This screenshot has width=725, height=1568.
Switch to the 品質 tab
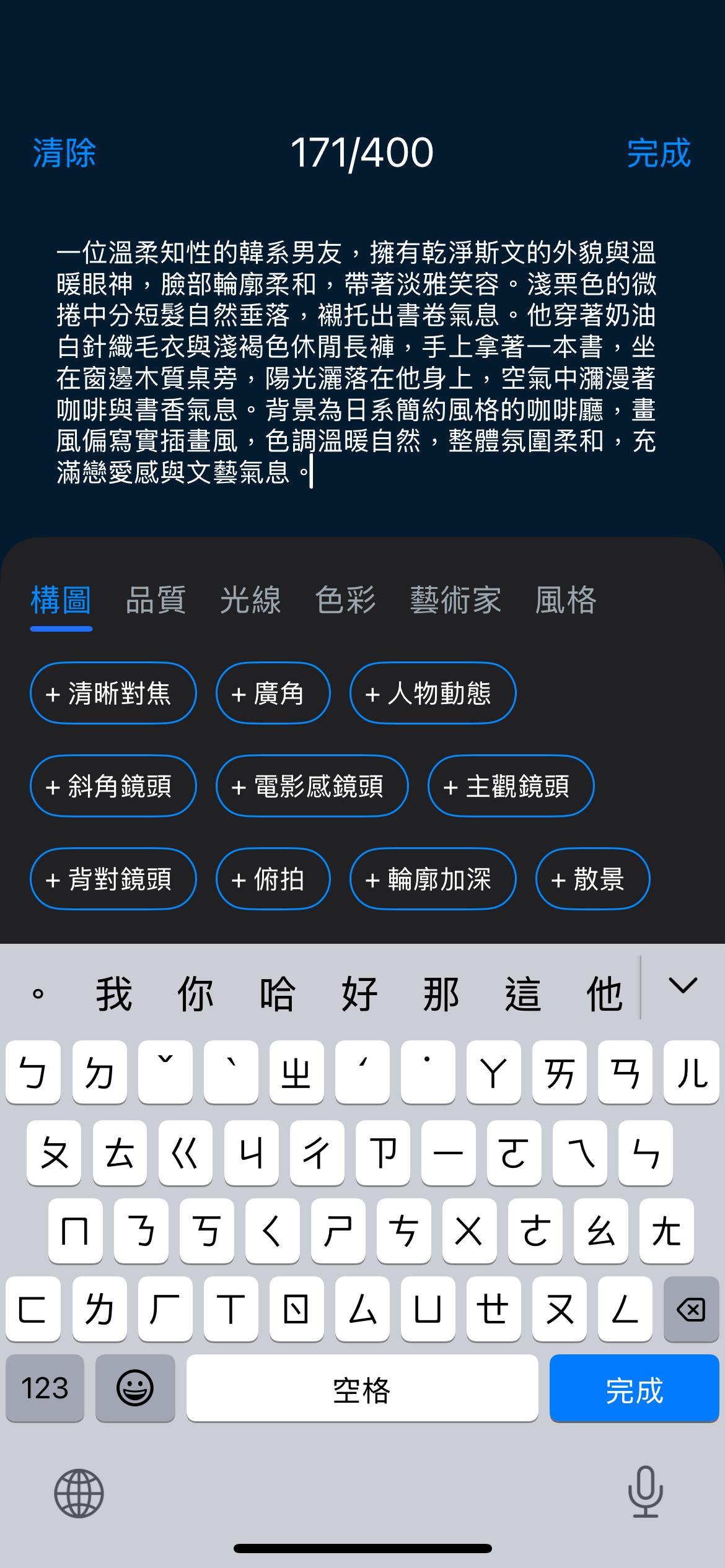click(x=155, y=599)
